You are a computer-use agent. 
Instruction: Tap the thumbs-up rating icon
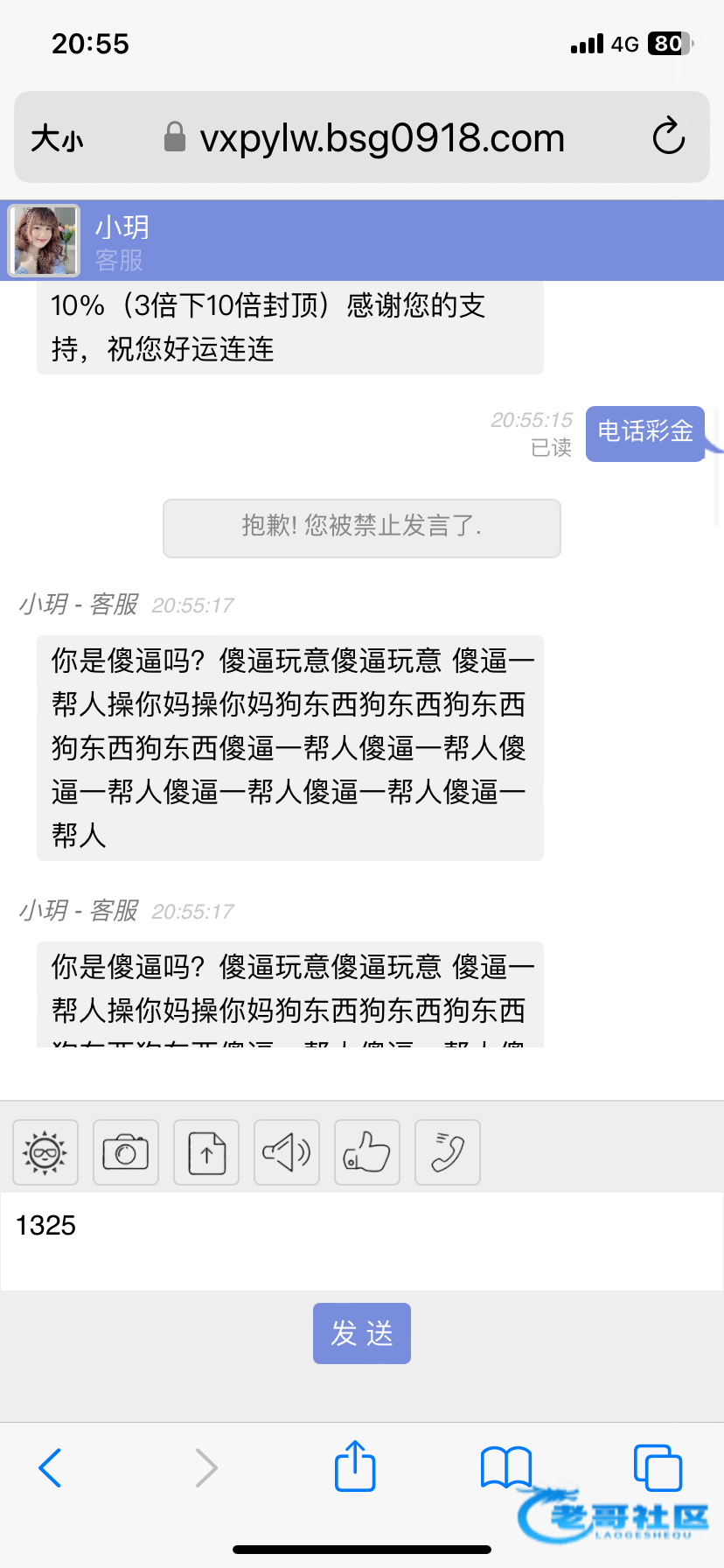[367, 1152]
